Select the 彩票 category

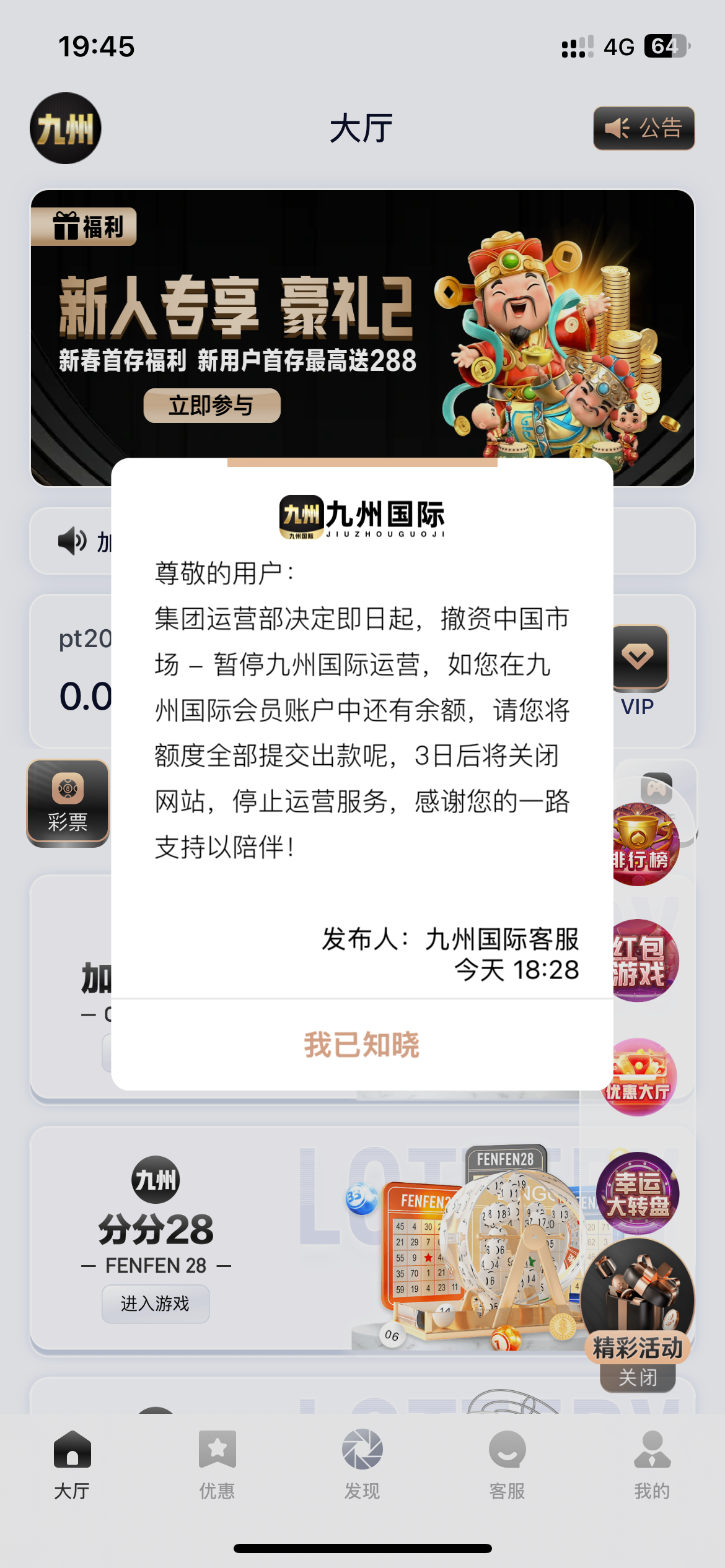pos(68,802)
